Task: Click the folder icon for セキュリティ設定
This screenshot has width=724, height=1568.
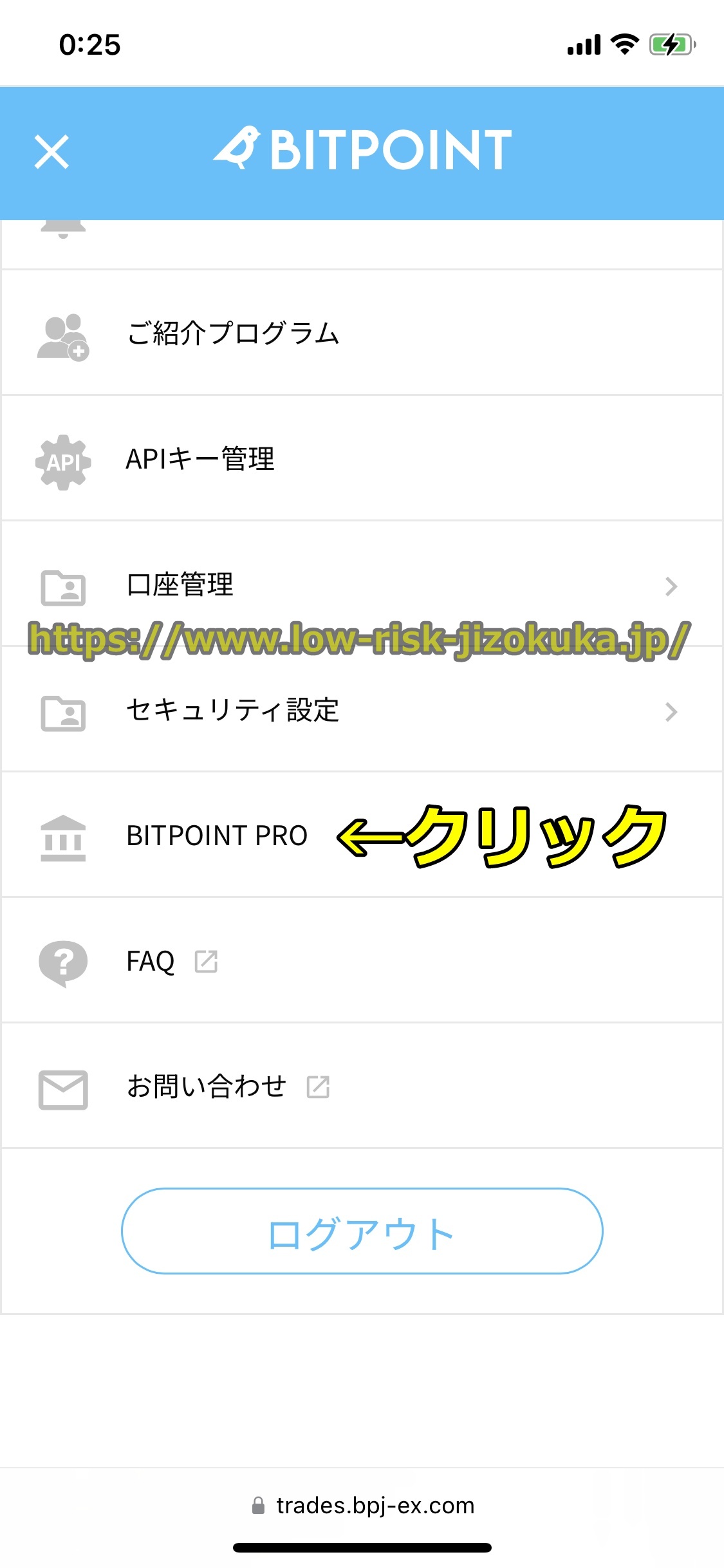Action: [x=62, y=711]
